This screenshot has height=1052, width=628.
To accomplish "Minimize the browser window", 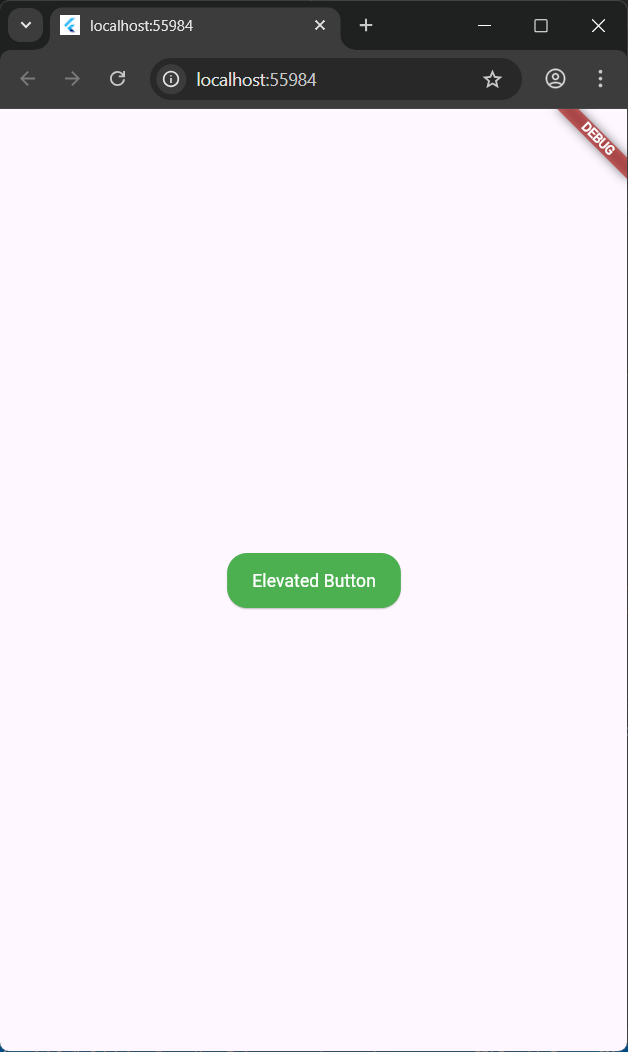I will pyautogui.click(x=484, y=25).
